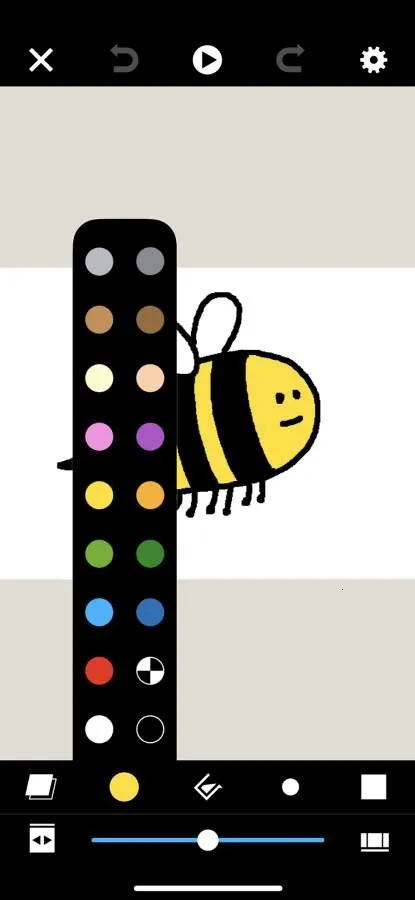Choose the dark gray swatch
The width and height of the screenshot is (415, 900).
(x=150, y=261)
